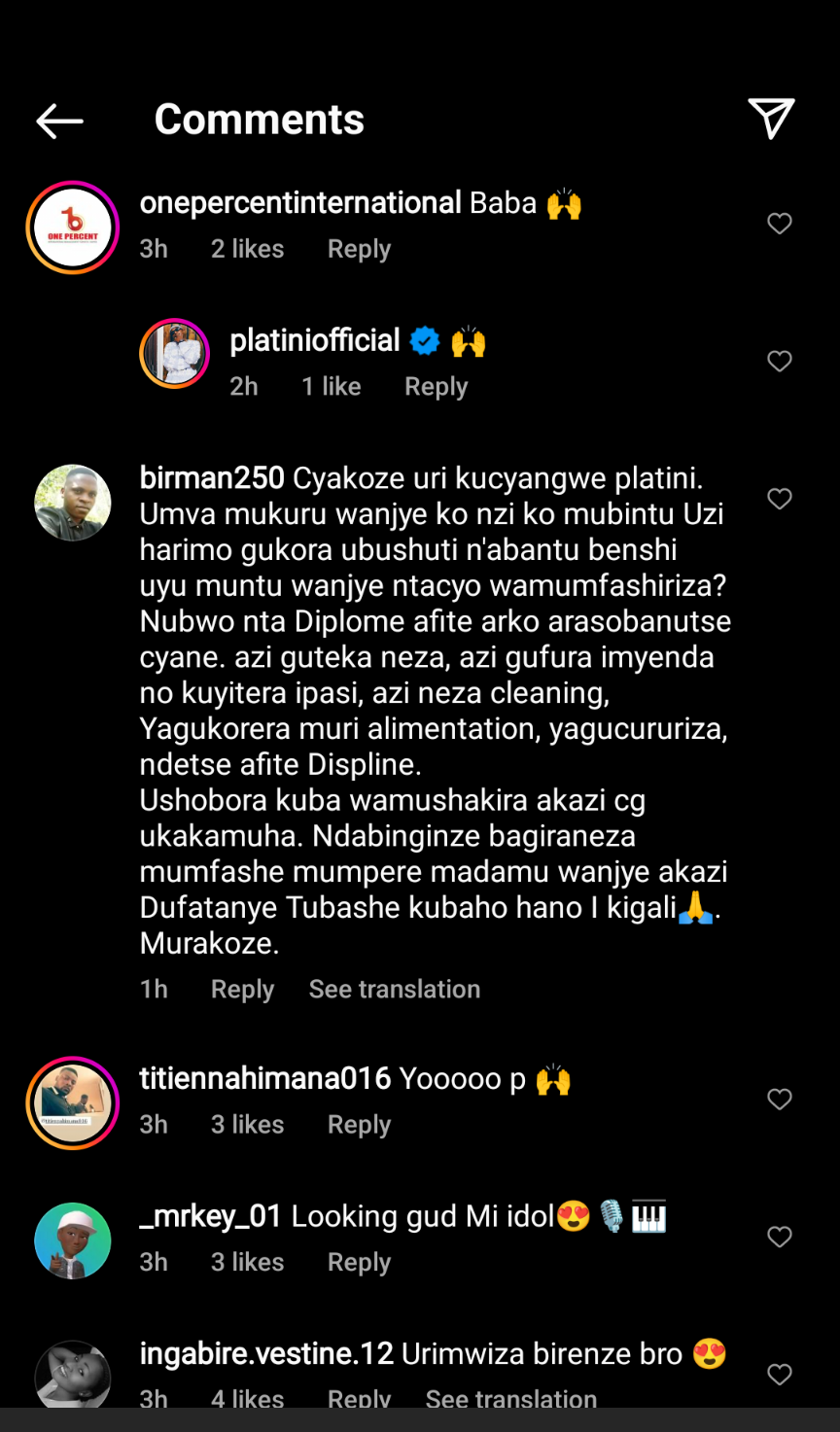Like onepercentinternational's comment

coord(779,224)
